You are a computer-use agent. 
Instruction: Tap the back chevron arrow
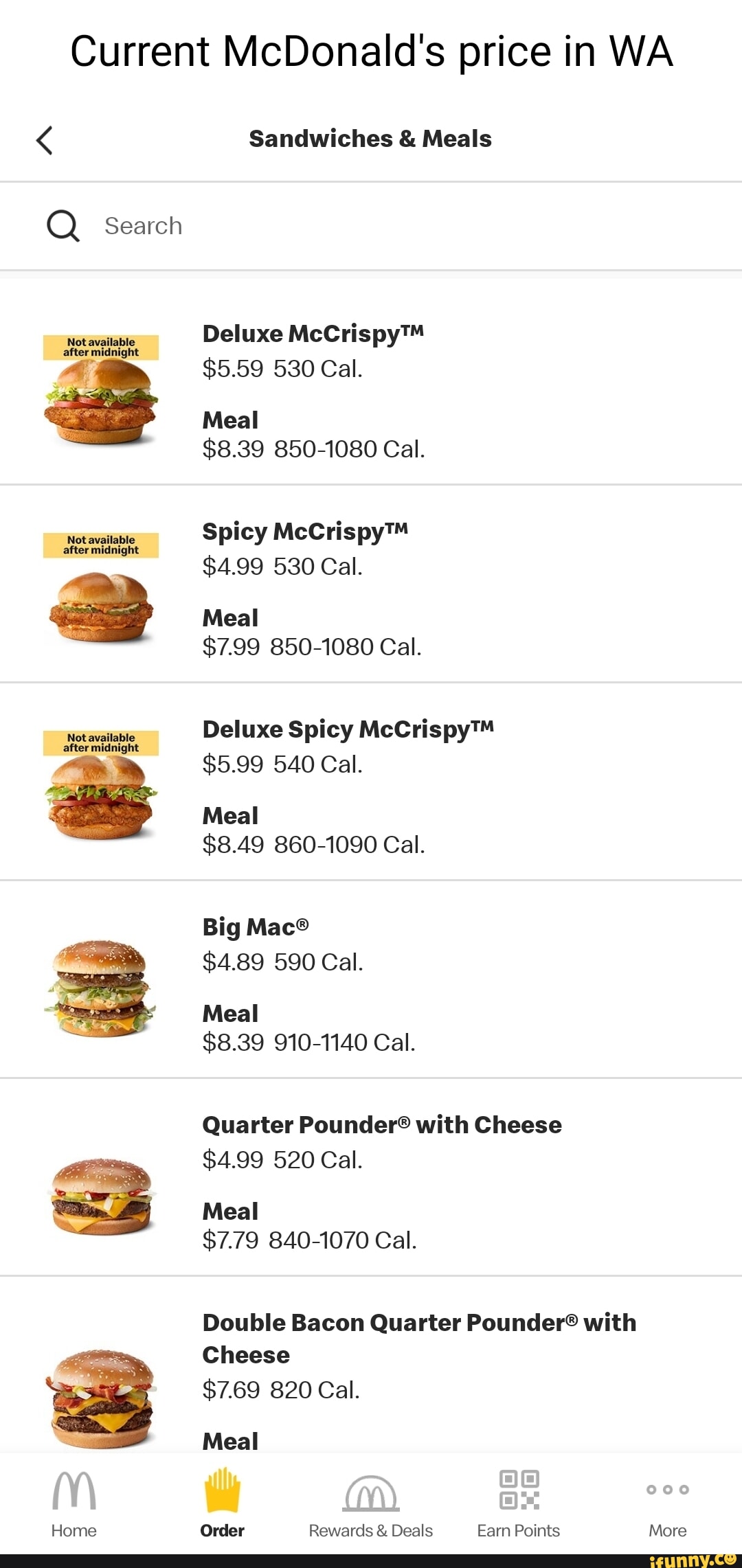(44, 140)
